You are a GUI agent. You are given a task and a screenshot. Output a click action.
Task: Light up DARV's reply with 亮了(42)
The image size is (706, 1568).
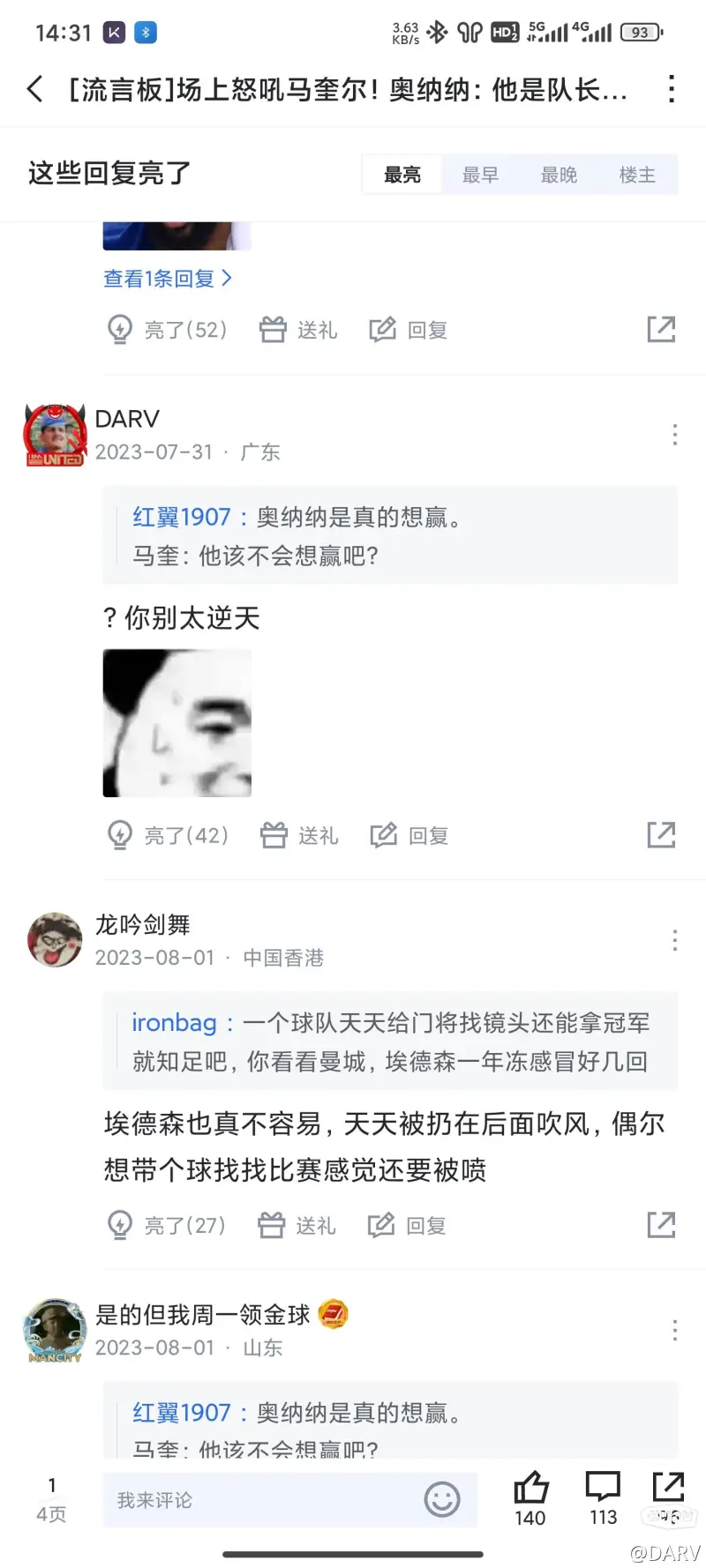168,835
